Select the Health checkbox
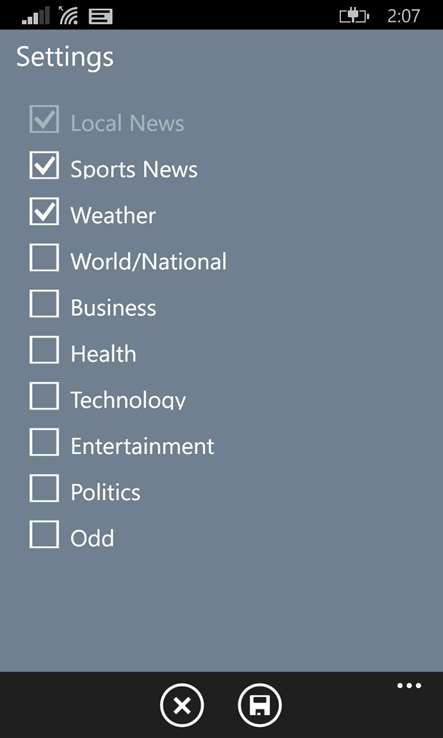The image size is (443, 738). [44, 350]
